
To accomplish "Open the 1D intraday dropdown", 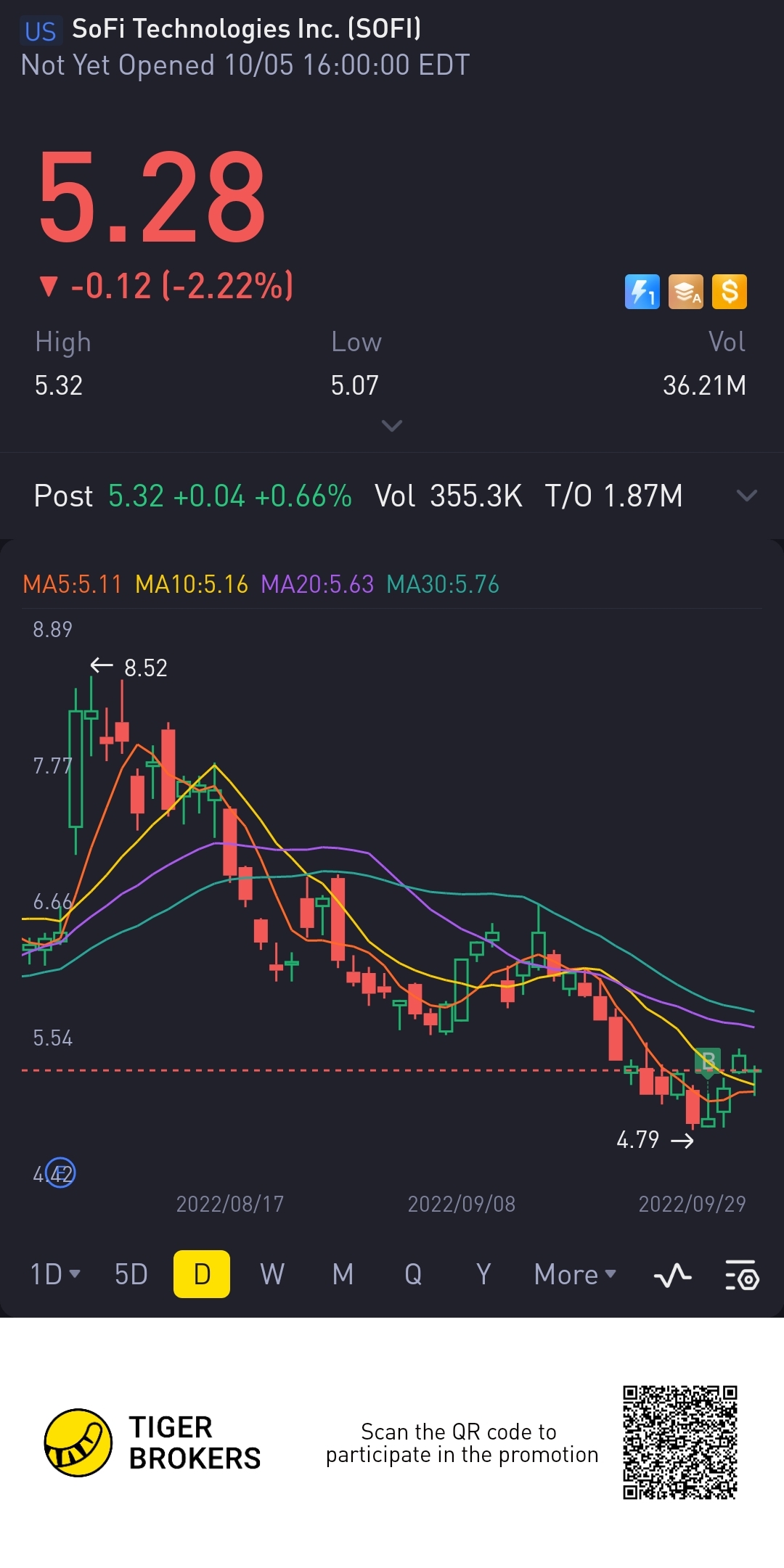I will coord(55,1274).
